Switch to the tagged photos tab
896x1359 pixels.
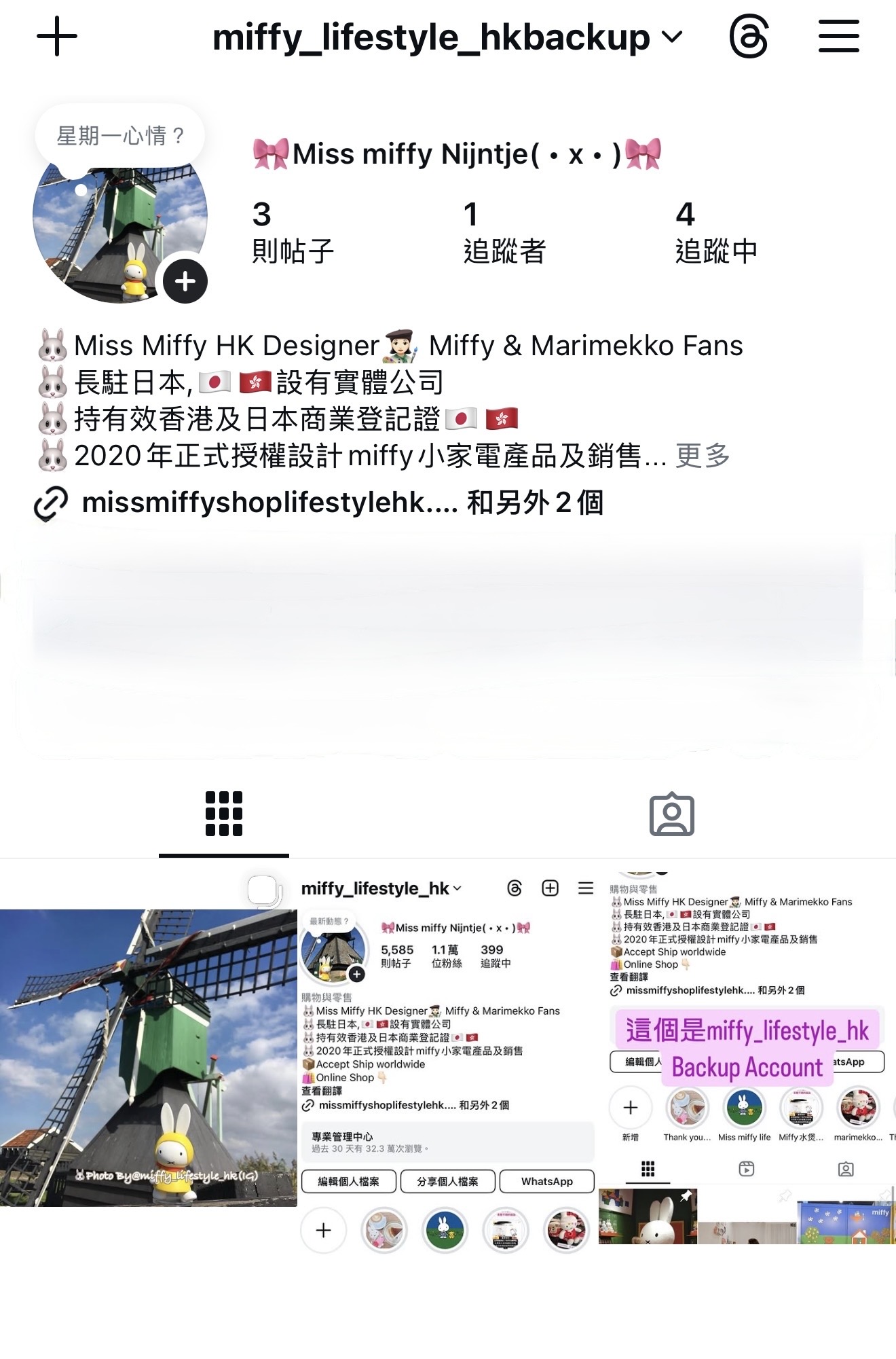(673, 814)
